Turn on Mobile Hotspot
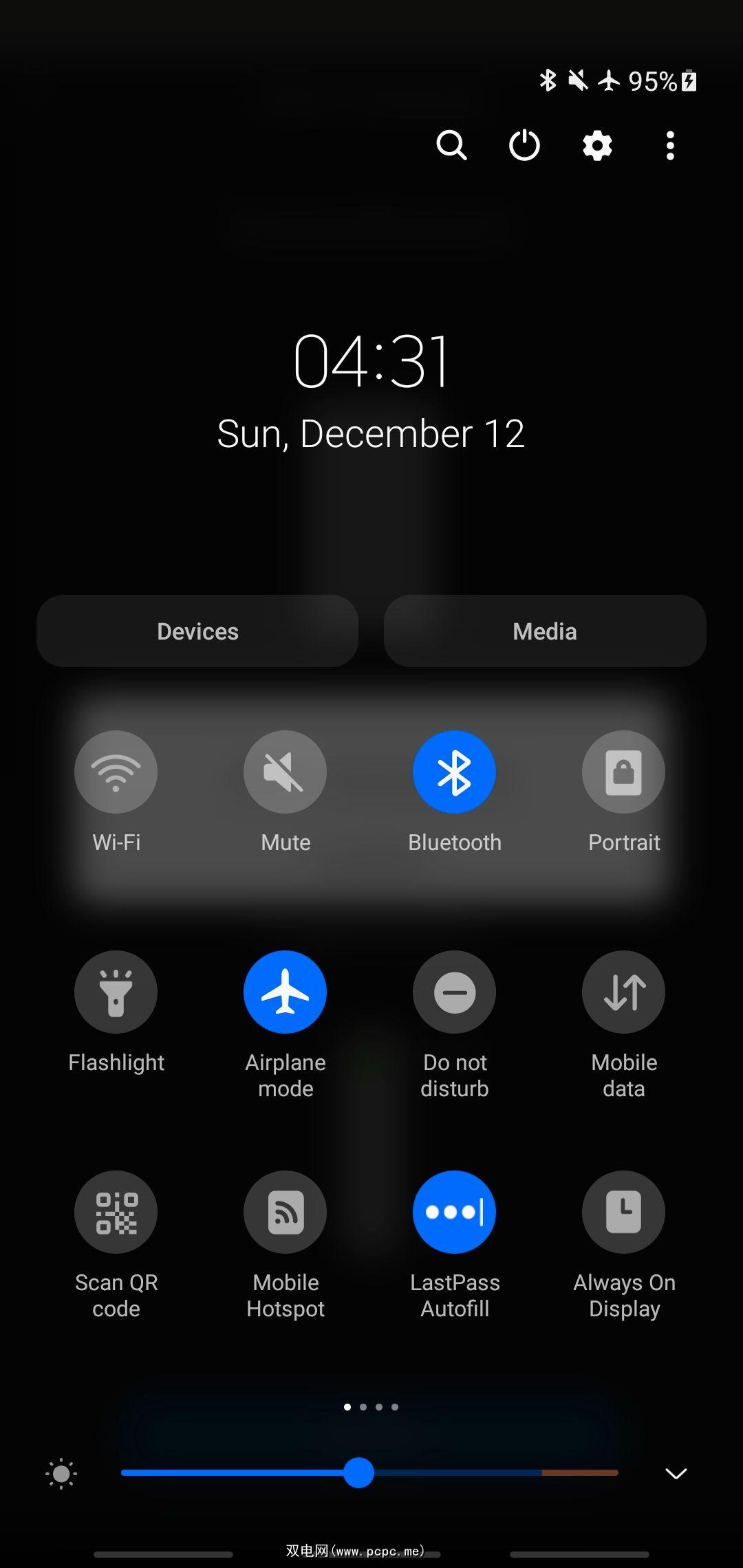The image size is (743, 1568). pyautogui.click(x=285, y=1212)
